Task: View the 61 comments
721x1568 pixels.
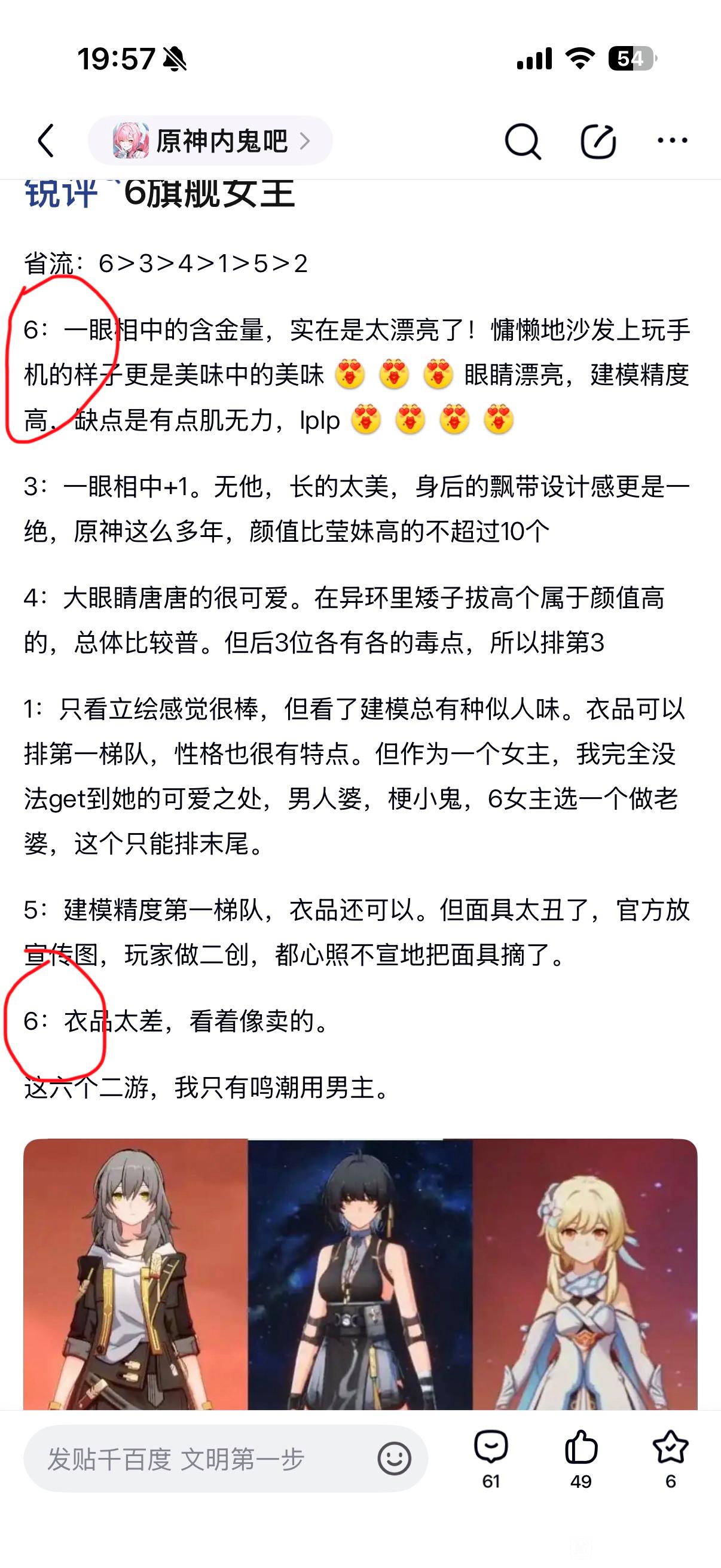Action: point(491,1459)
